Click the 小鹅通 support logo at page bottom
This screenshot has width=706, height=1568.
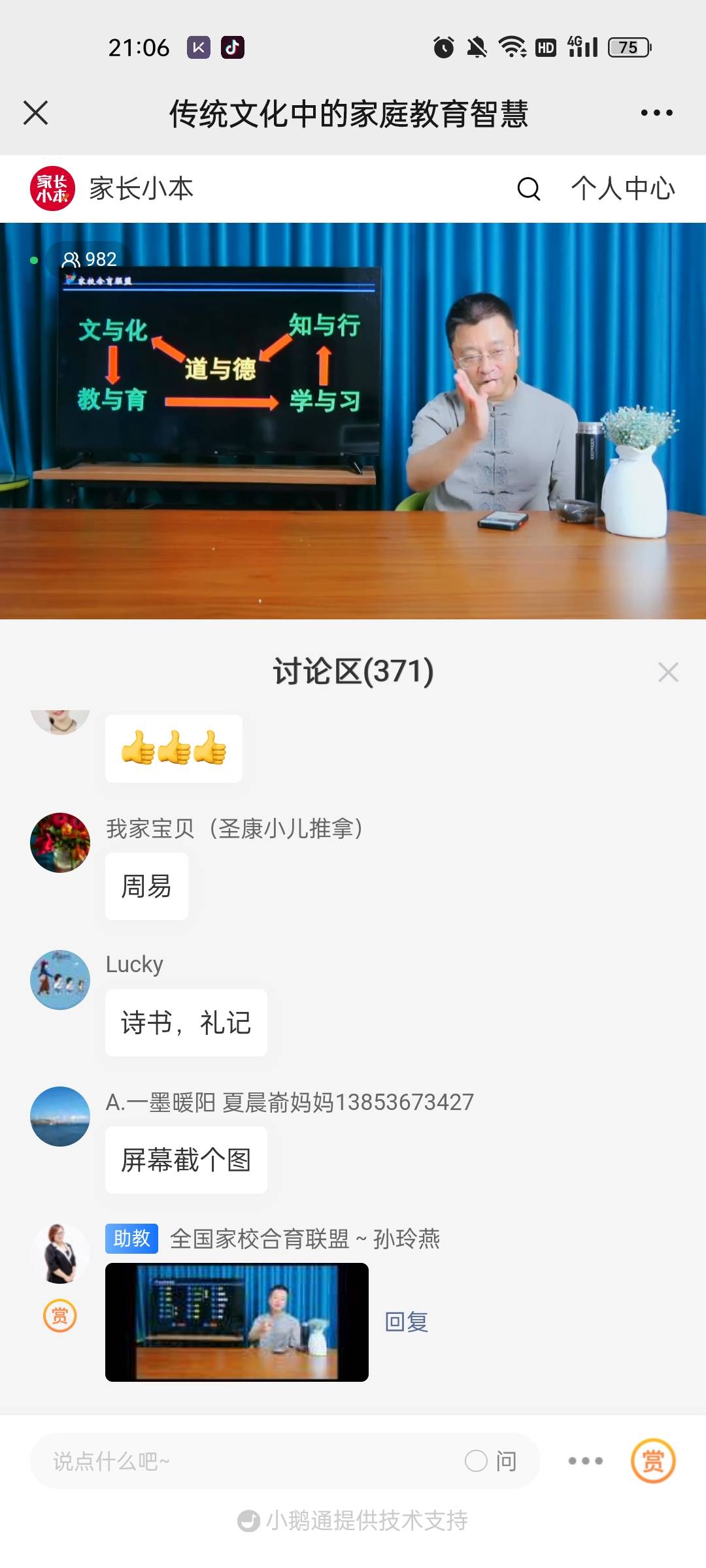point(248,1520)
